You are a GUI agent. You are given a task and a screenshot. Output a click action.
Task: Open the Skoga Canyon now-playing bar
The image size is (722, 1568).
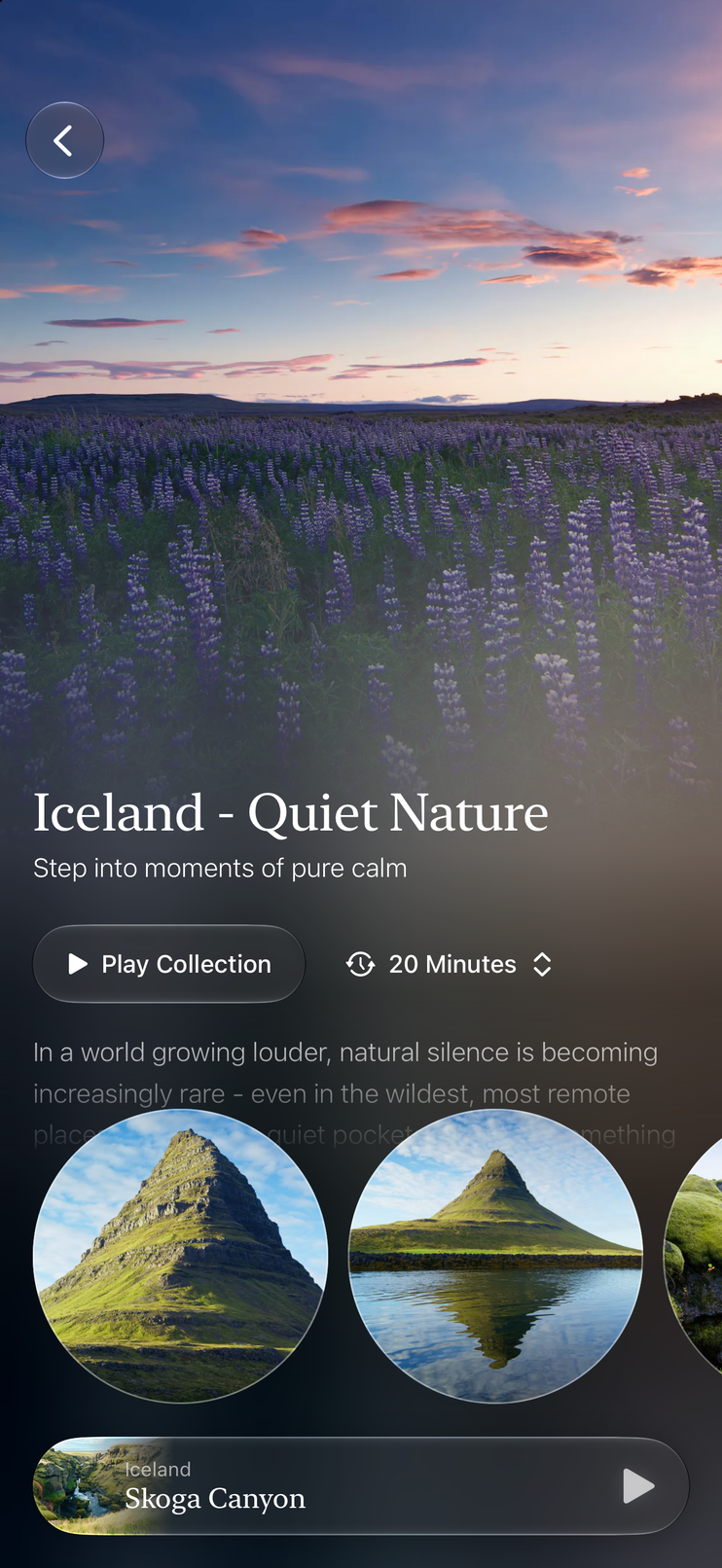[361, 1486]
